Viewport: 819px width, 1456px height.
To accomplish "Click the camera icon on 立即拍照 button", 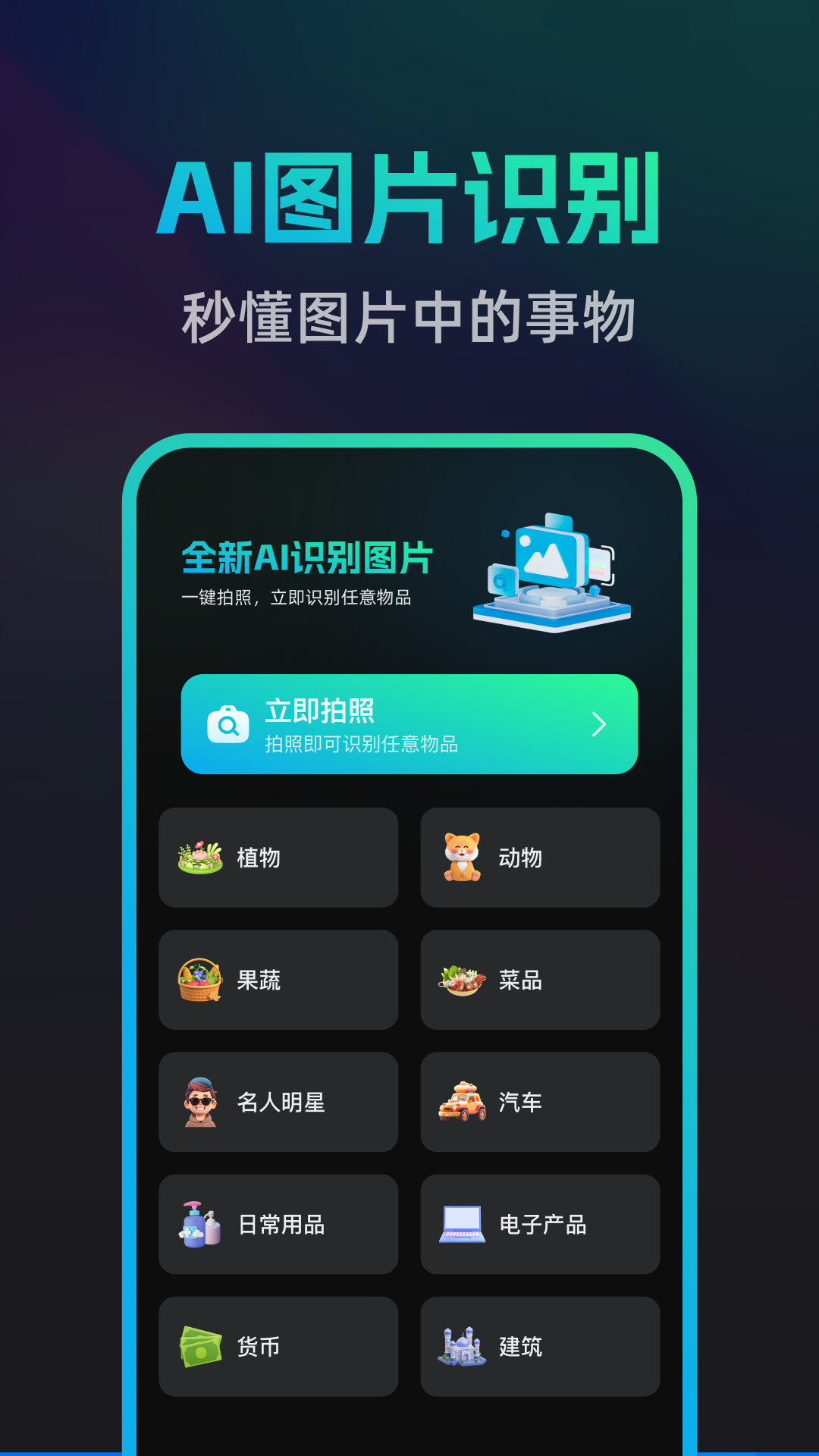I will tap(230, 726).
